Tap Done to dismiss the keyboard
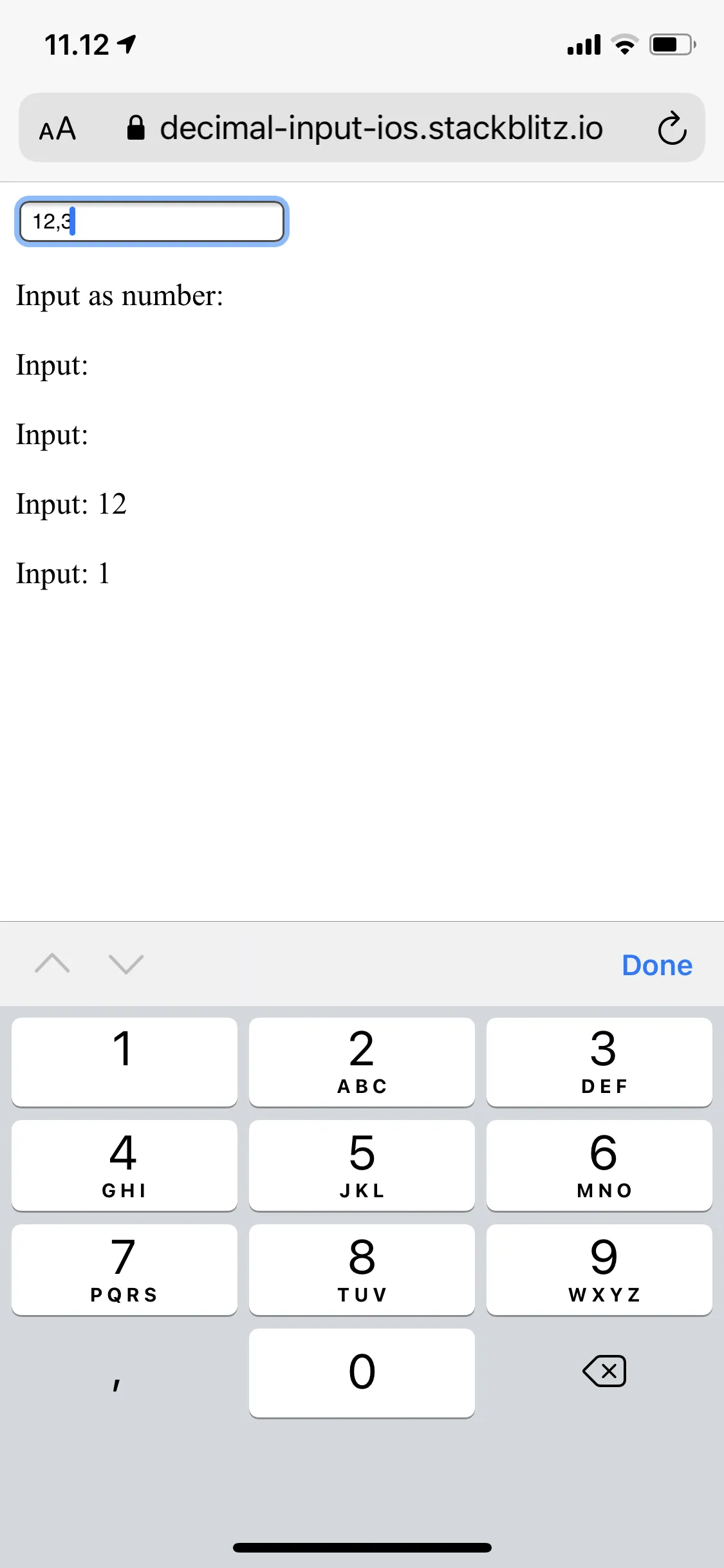The image size is (724, 1568). click(656, 965)
